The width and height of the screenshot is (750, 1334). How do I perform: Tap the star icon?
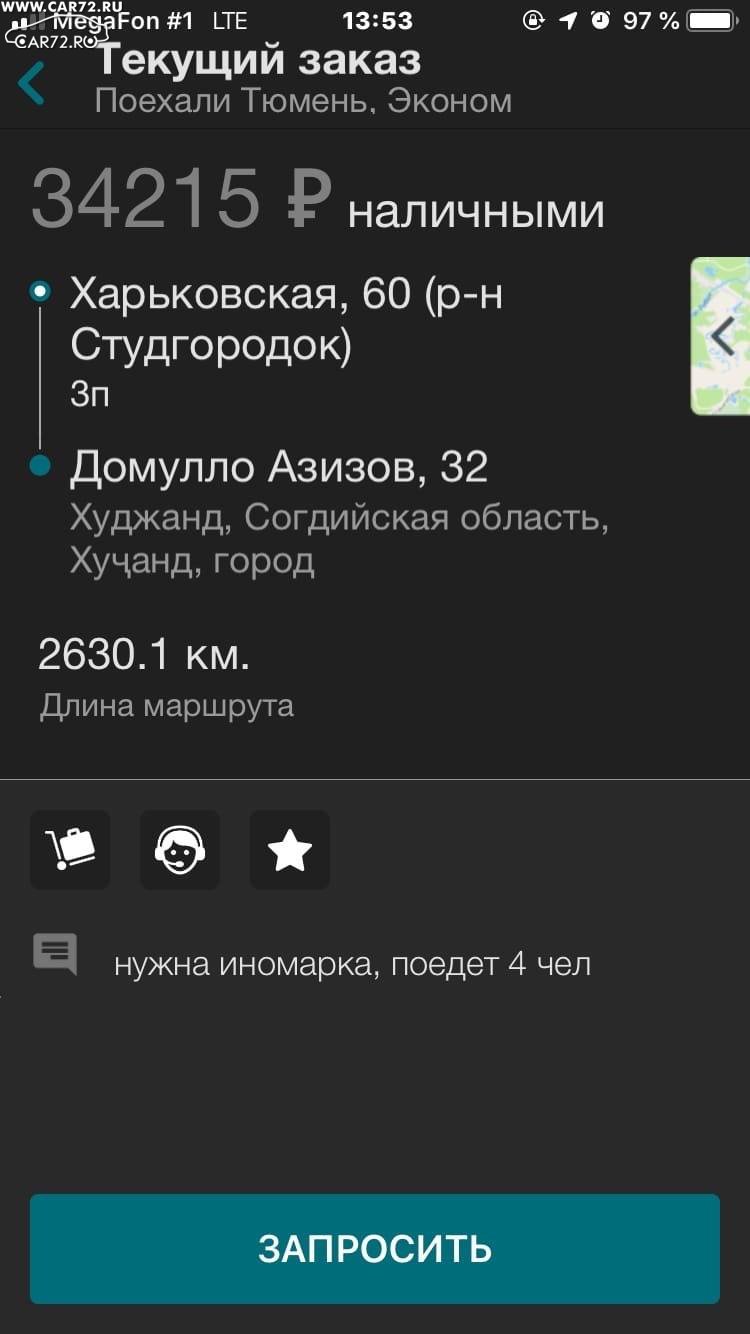pyautogui.click(x=290, y=850)
